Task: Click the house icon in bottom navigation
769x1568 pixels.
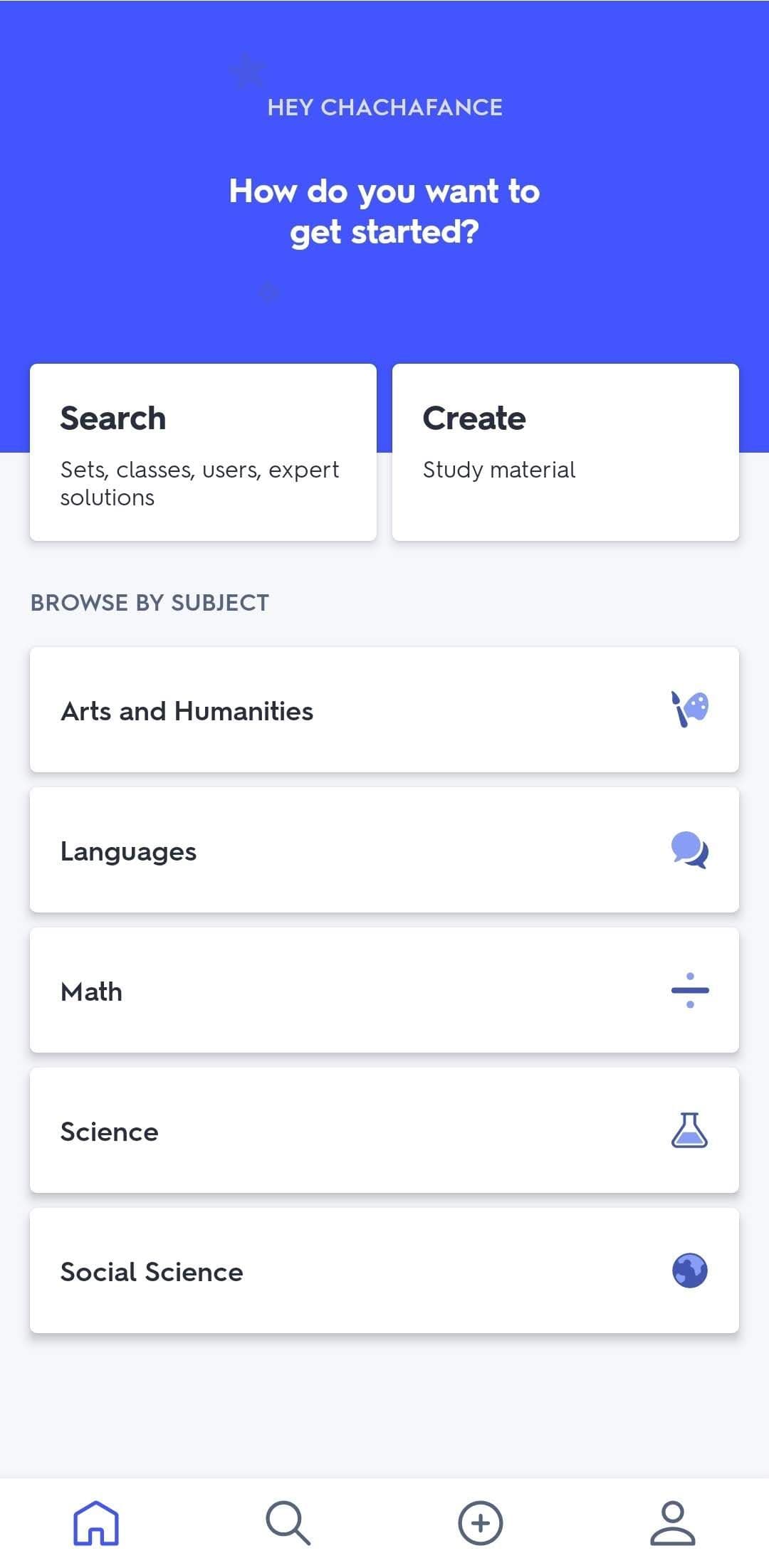Action: [x=96, y=1523]
